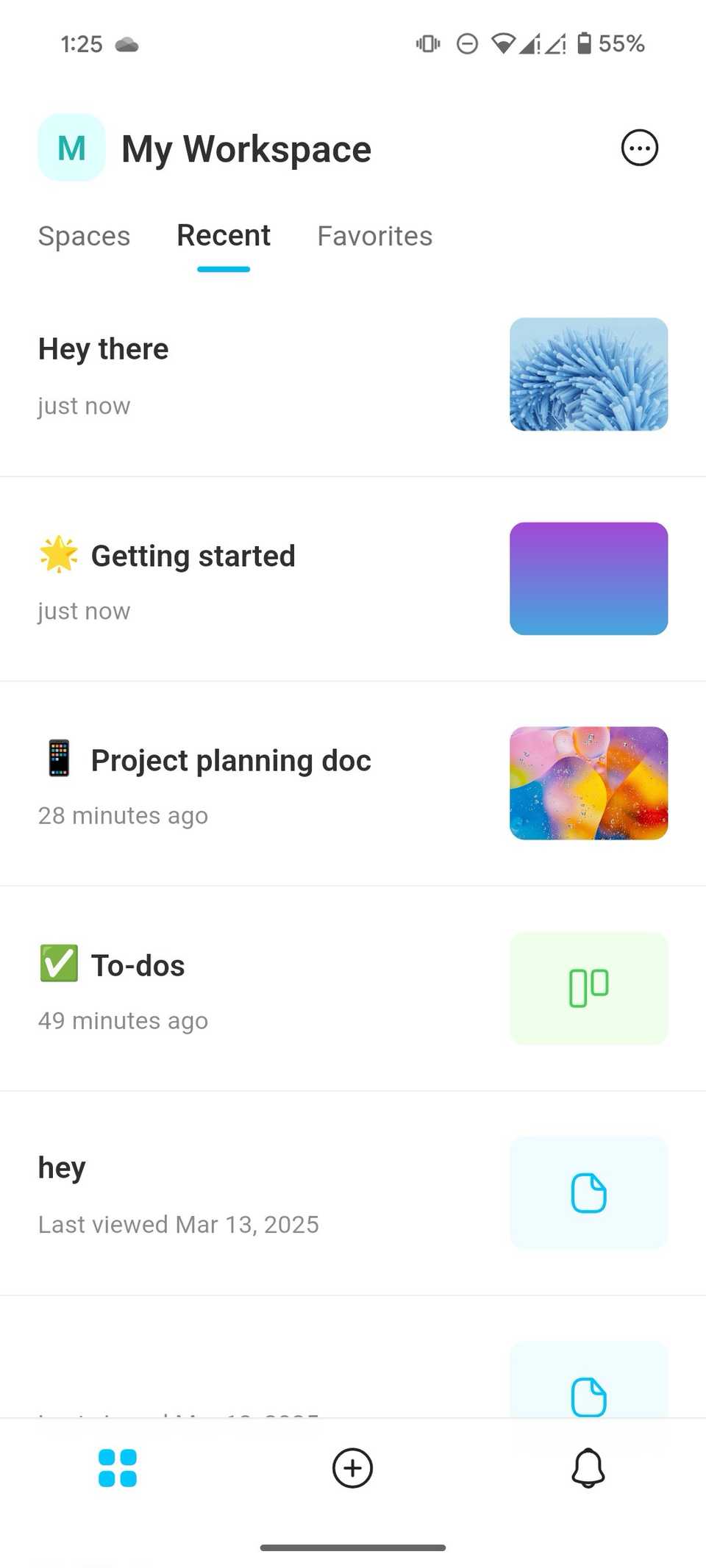Switch to the Favorites tab

(x=374, y=236)
